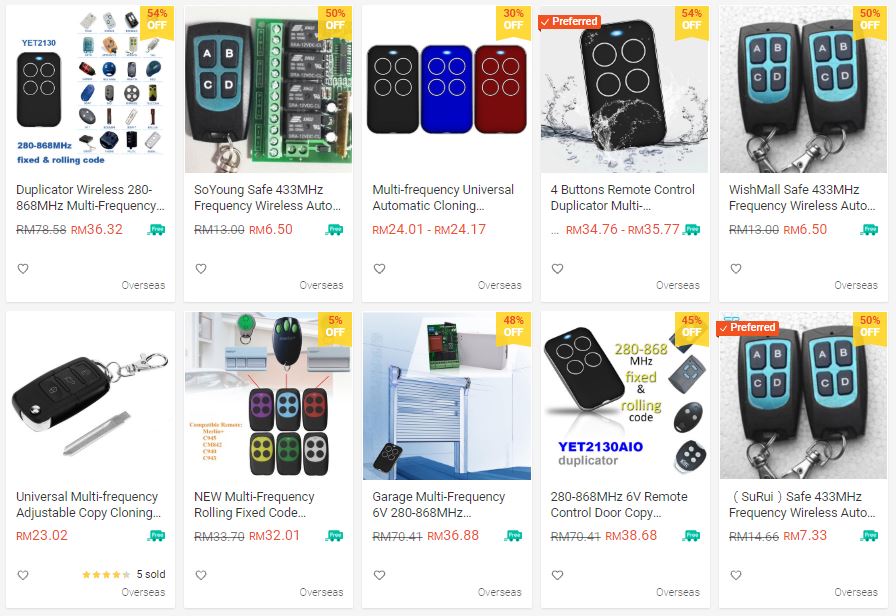Open the Garage Multi-Frequency 6V 280-868MHz product
The image size is (896, 616).
click(446, 504)
